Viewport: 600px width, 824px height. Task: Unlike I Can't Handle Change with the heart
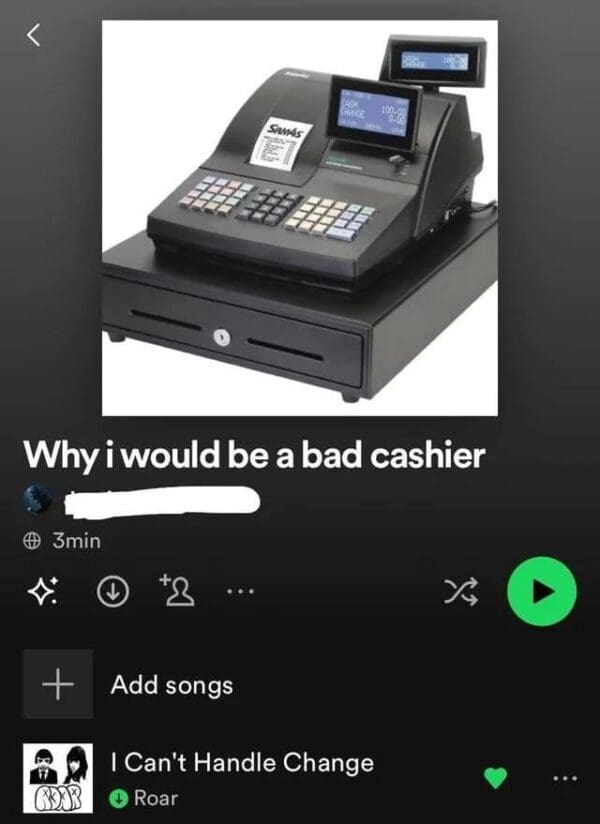pos(495,777)
